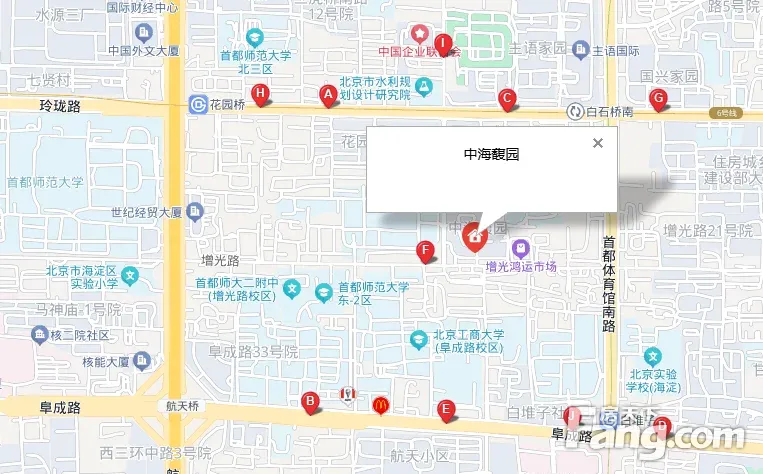763x474 pixels.
Task: Tap map marker F
Action: point(426,250)
